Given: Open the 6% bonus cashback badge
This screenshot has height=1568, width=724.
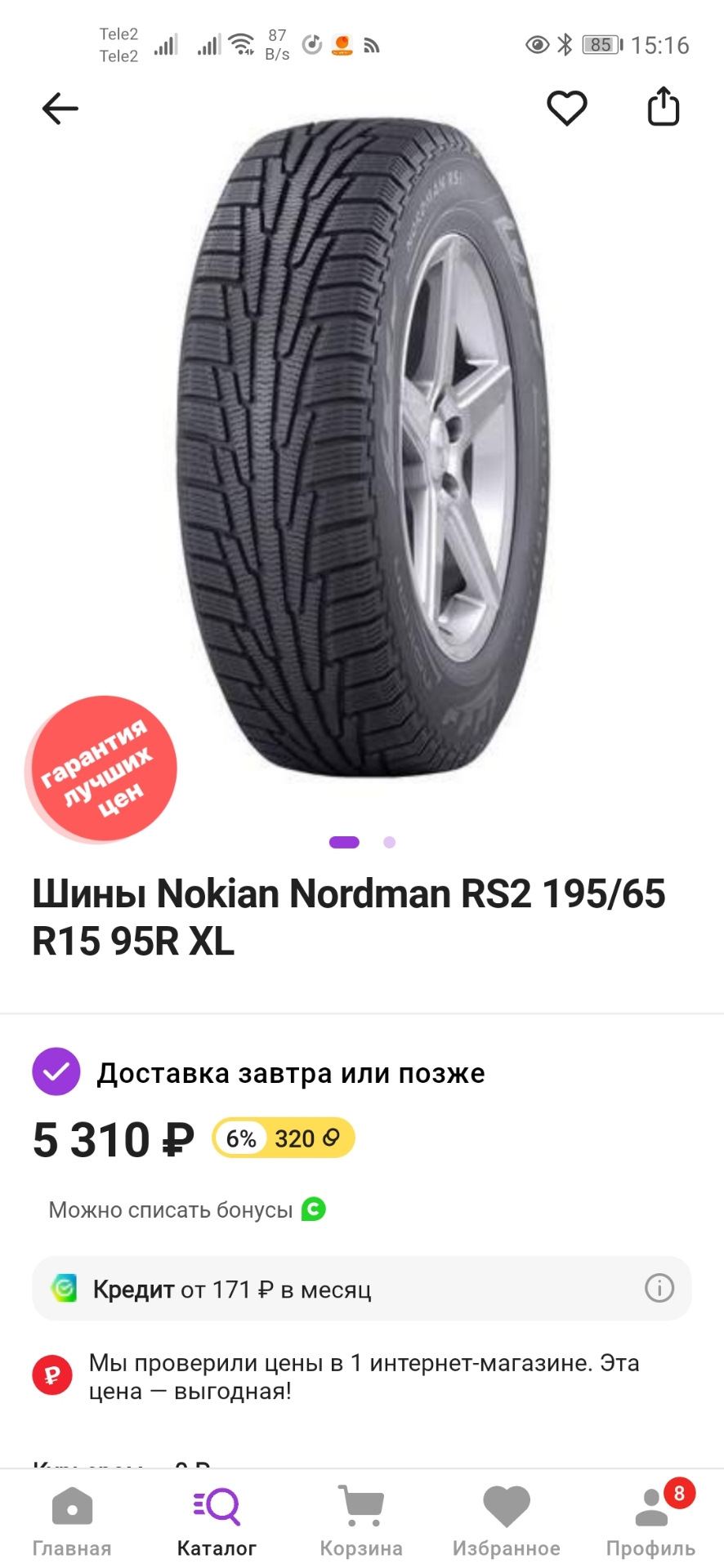Looking at the screenshot, I should pyautogui.click(x=283, y=1138).
